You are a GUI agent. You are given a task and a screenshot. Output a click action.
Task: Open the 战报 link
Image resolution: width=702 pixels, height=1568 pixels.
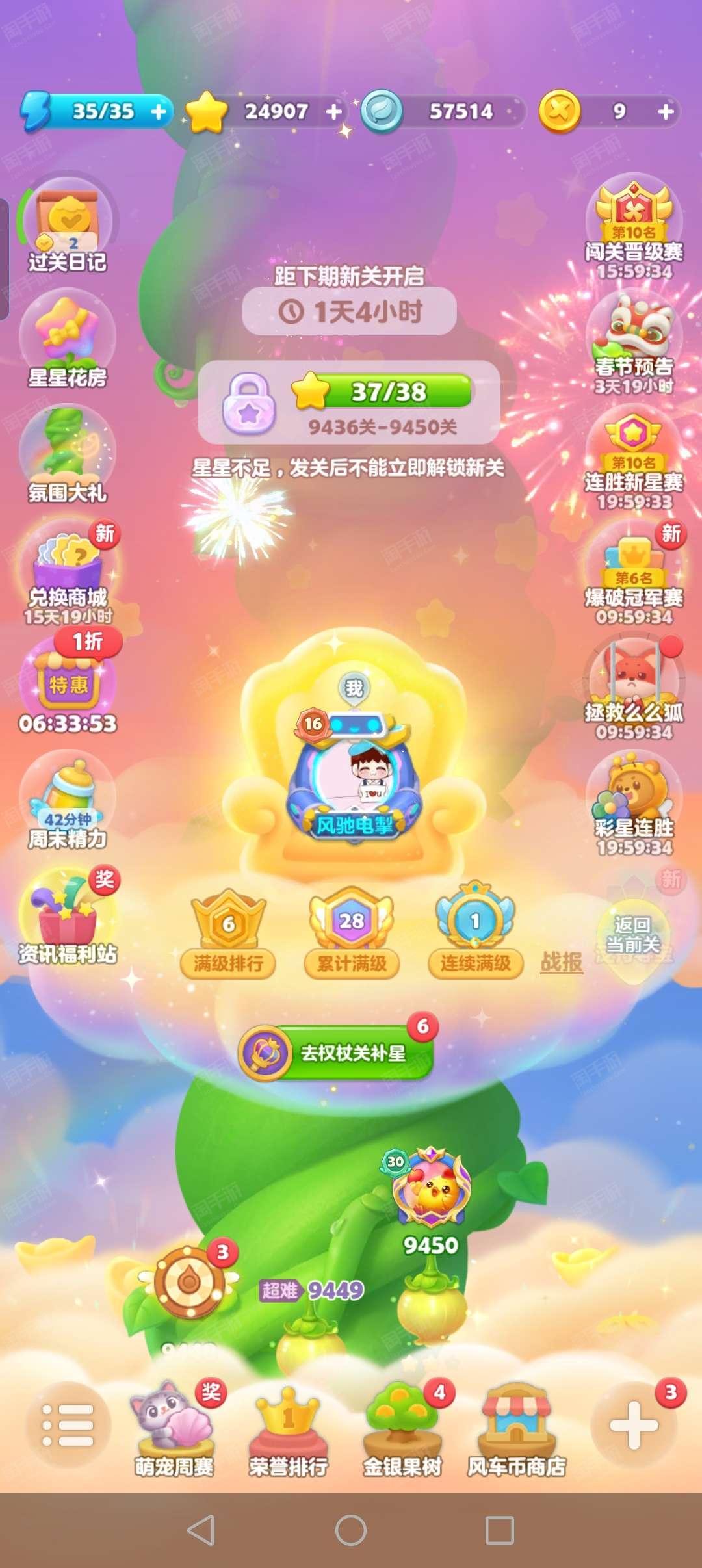pyautogui.click(x=562, y=962)
